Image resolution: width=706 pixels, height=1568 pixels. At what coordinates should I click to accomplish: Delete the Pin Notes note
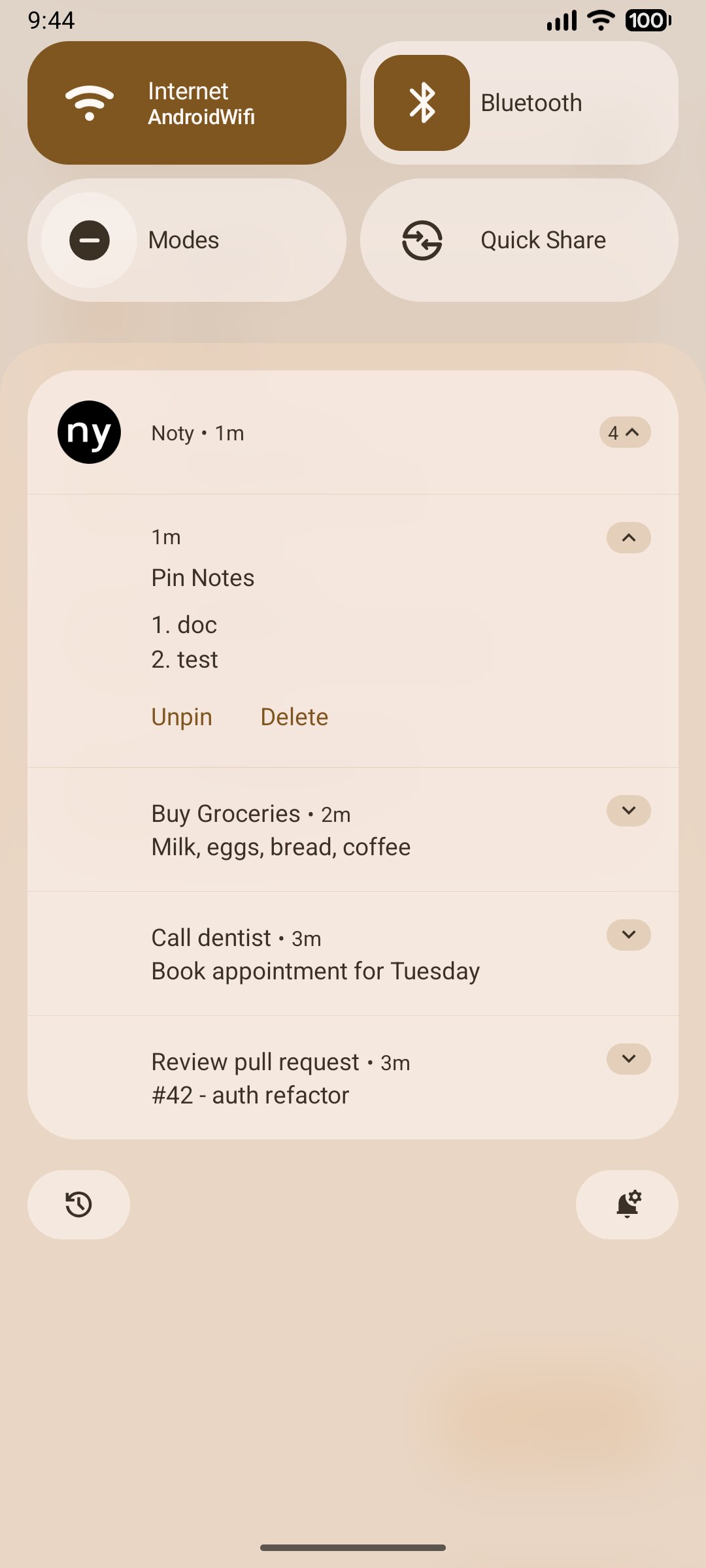coord(294,717)
